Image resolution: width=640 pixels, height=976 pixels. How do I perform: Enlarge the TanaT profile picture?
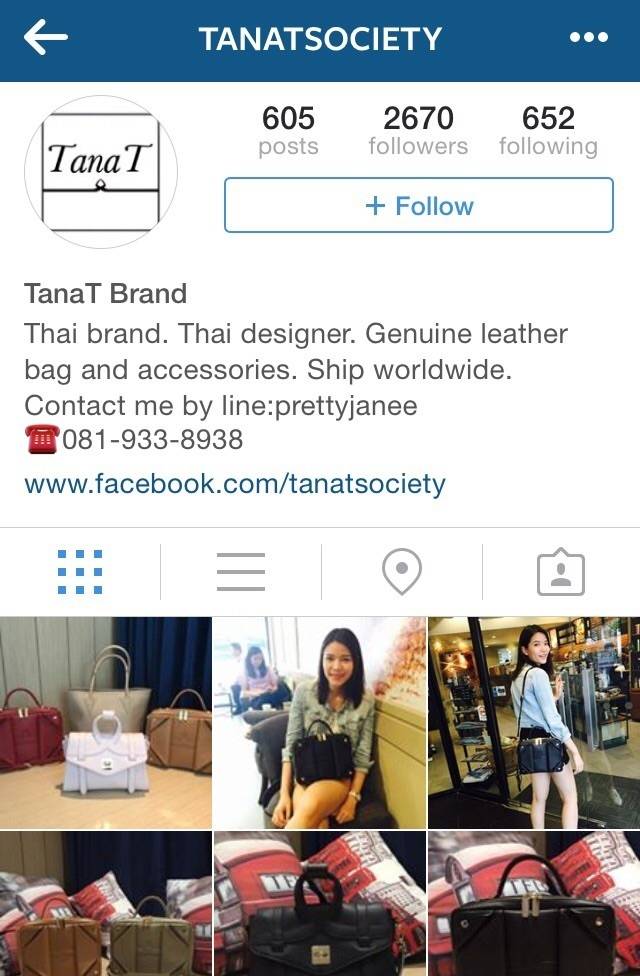click(x=101, y=172)
